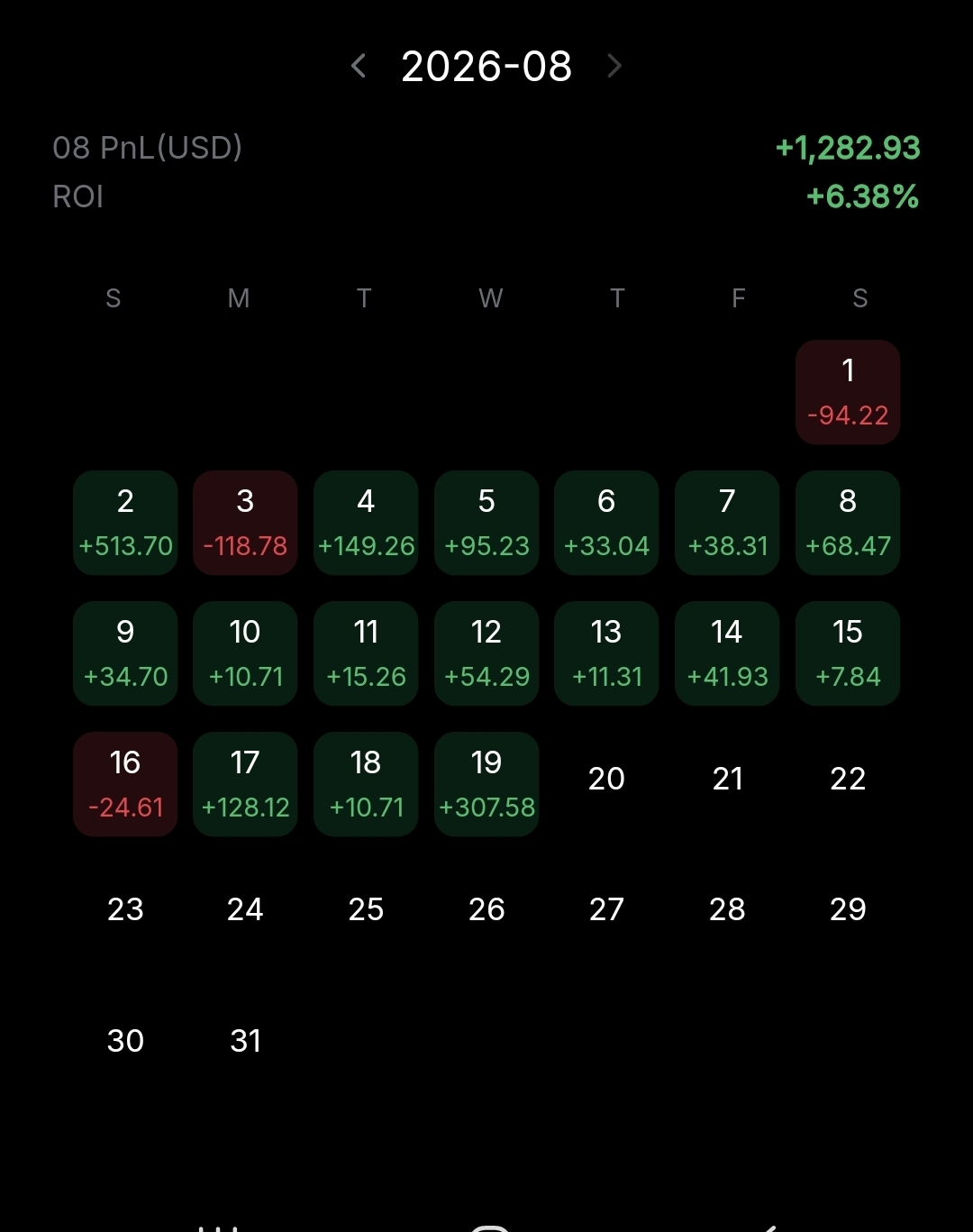This screenshot has height=1232, width=973.
Task: Open day 8 with +68.47
Action: pyautogui.click(x=848, y=523)
